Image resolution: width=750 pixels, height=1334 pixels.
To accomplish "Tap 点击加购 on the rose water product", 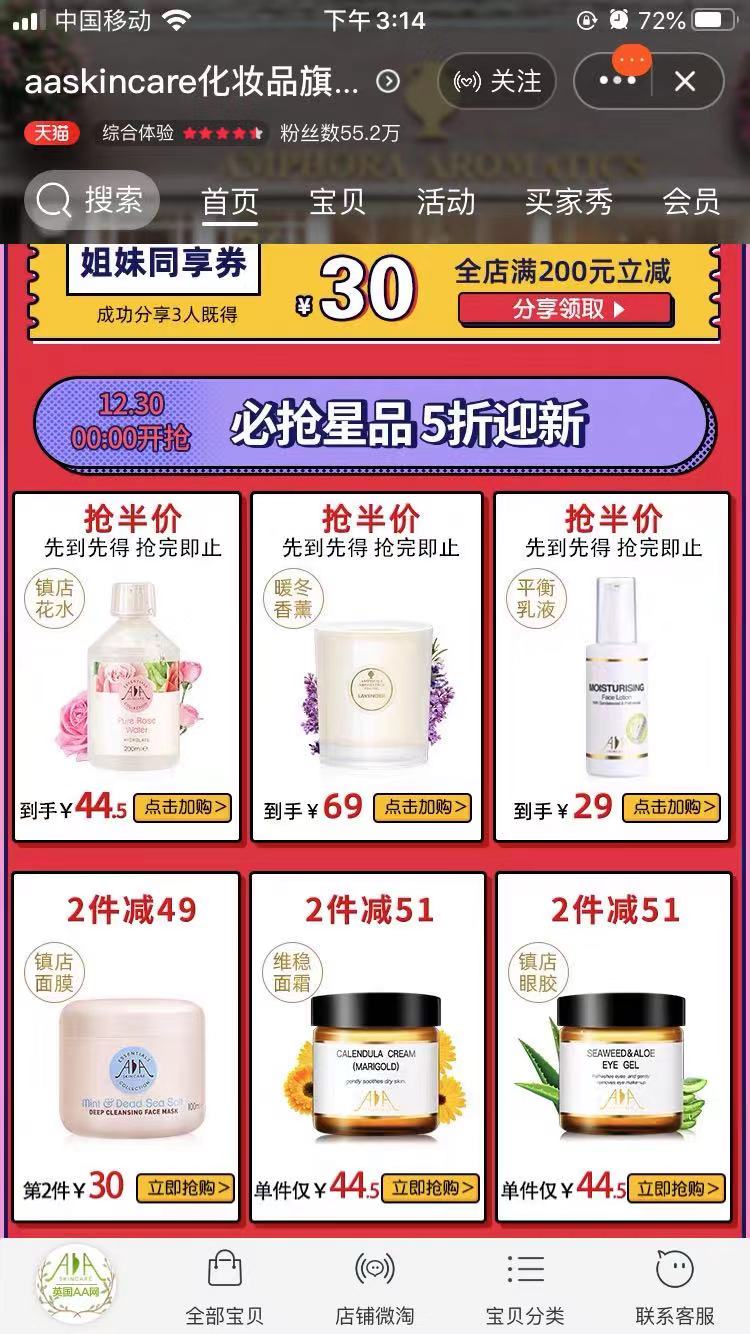I will [x=180, y=808].
